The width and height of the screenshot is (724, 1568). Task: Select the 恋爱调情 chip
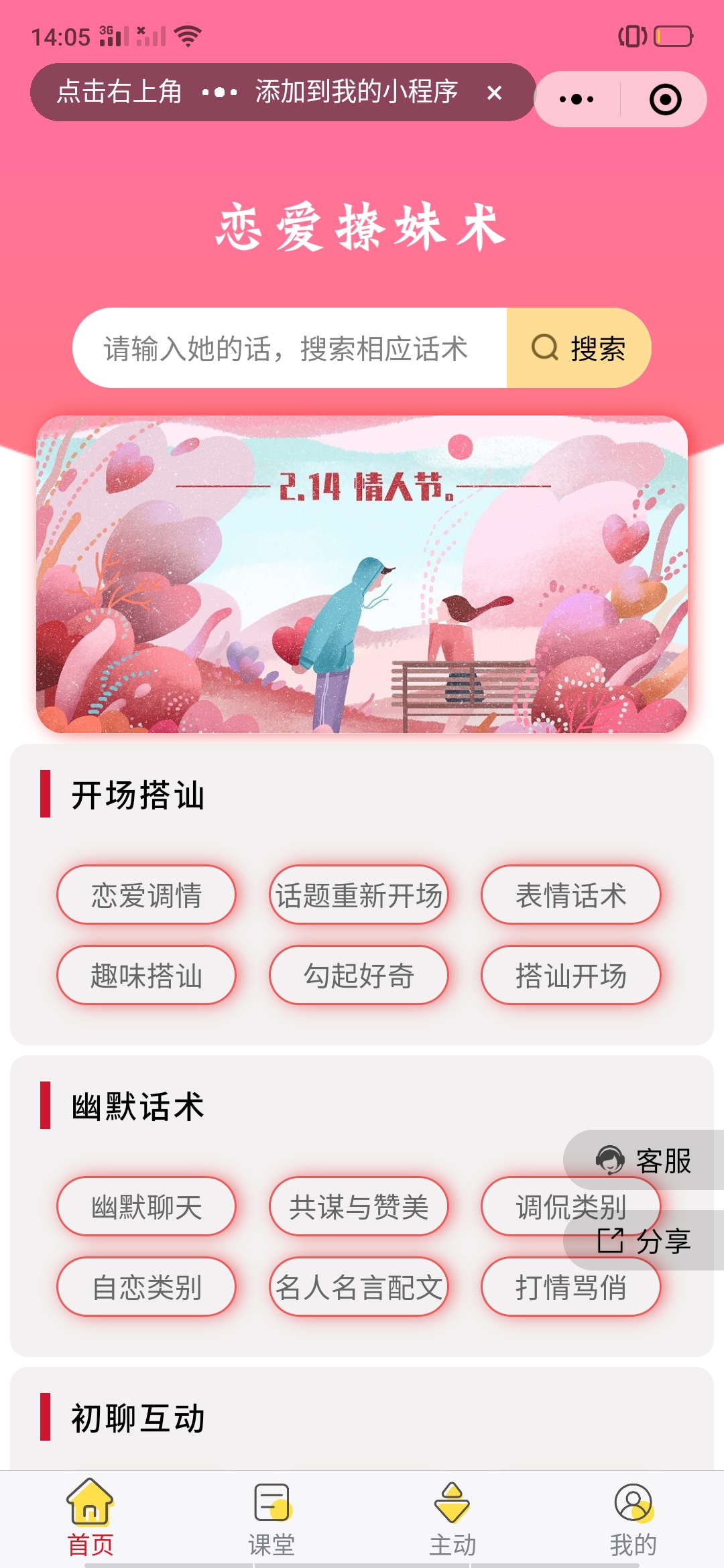[147, 895]
